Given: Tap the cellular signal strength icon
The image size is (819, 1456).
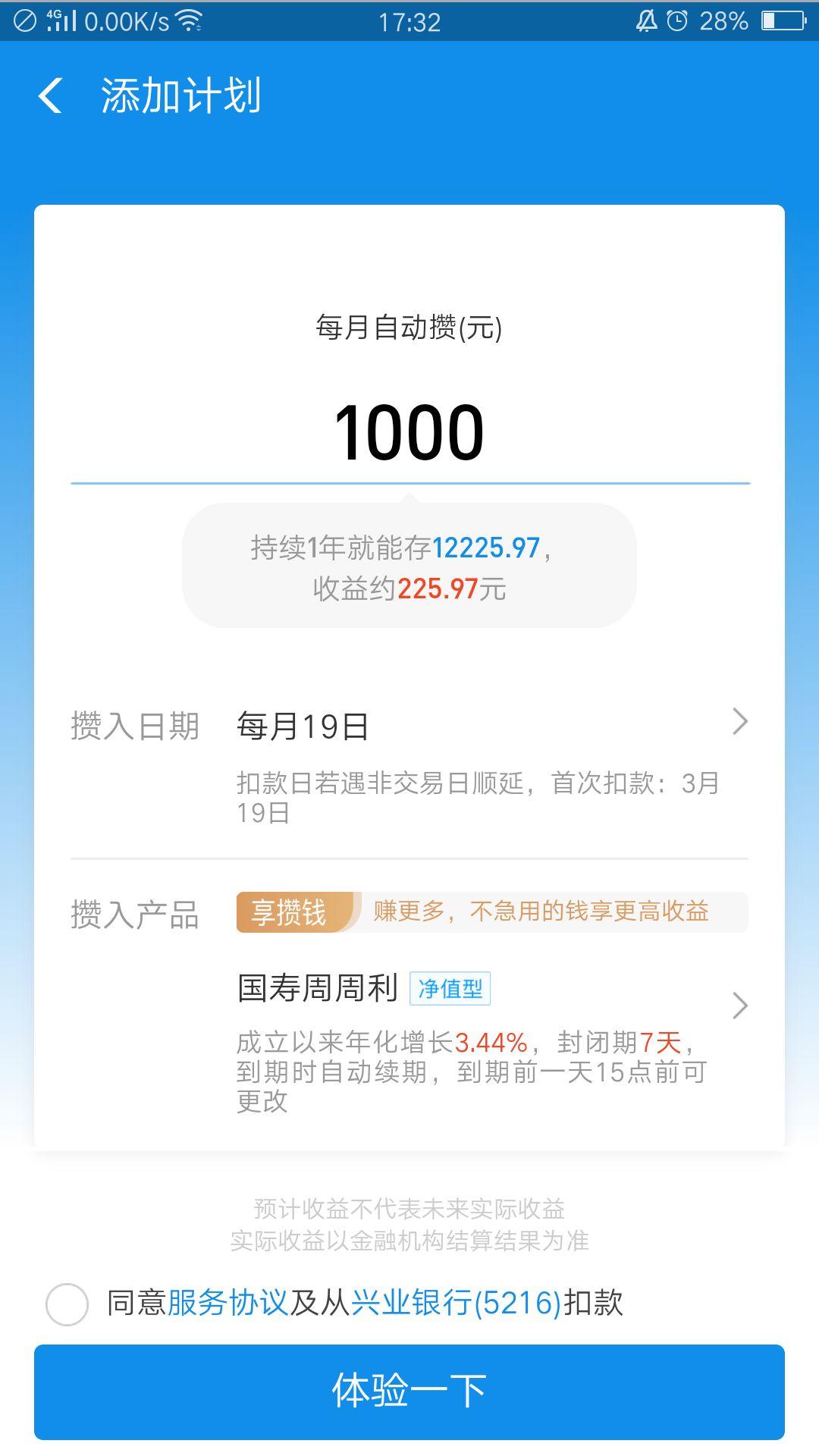Looking at the screenshot, I should [59, 20].
